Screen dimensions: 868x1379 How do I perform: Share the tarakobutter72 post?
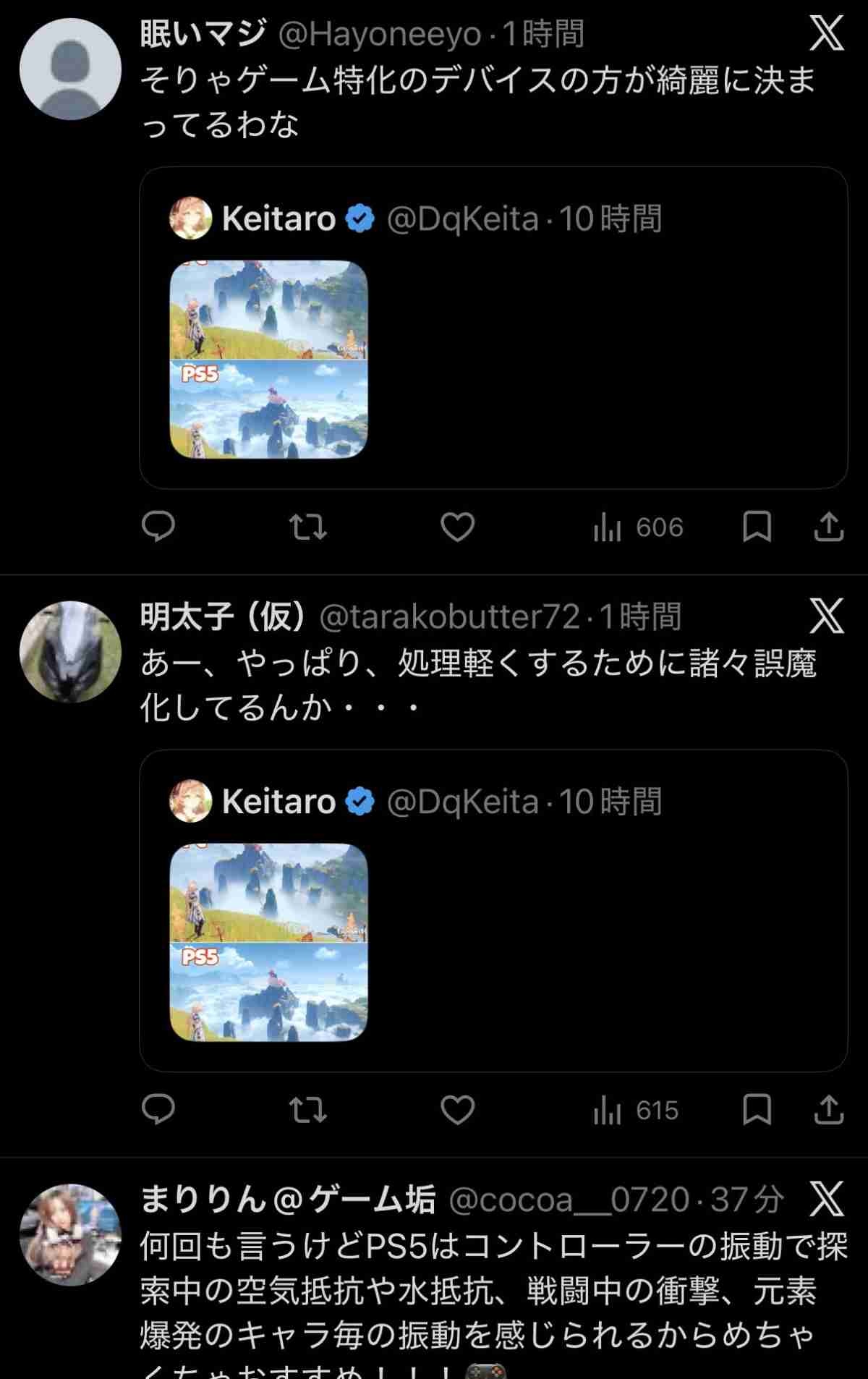[829, 1110]
